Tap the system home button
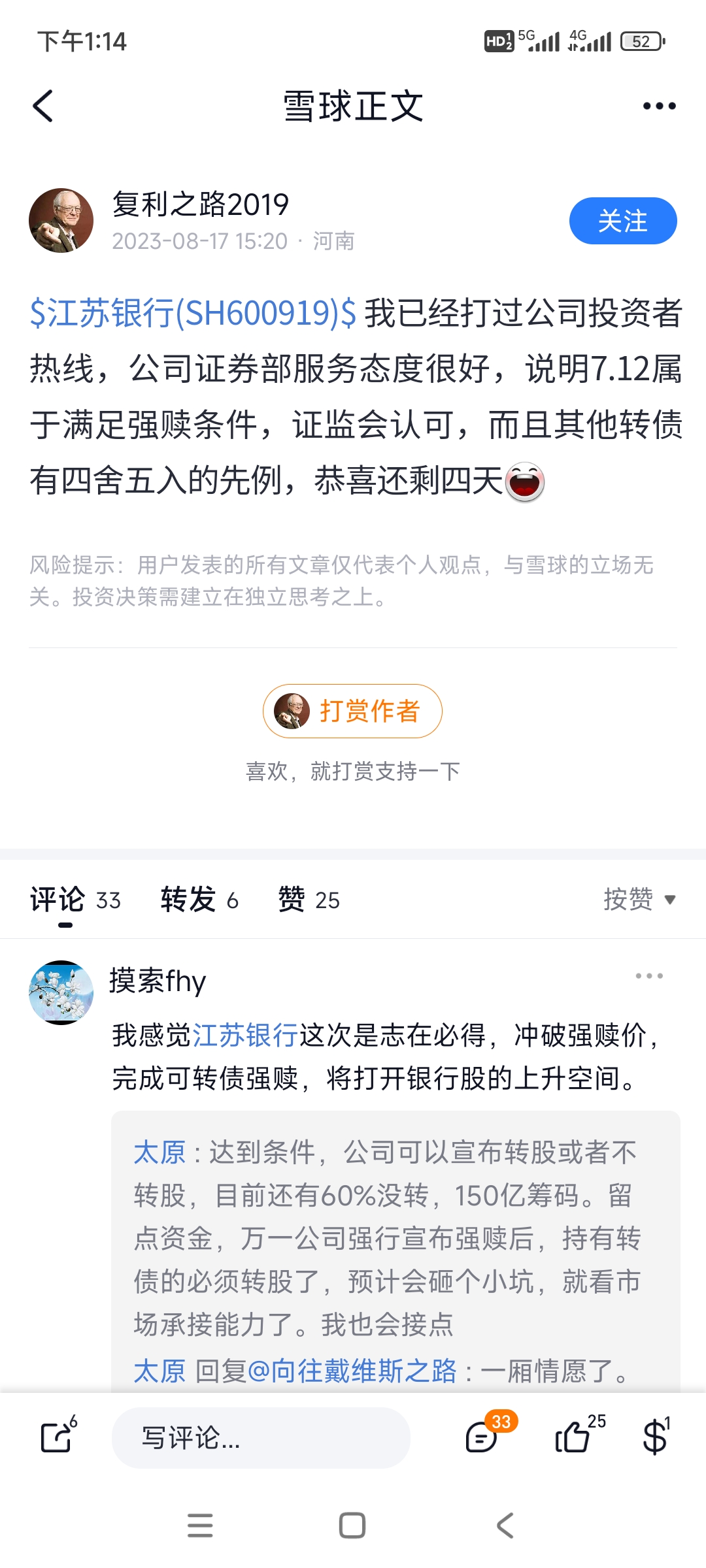The height and width of the screenshot is (1568, 706). tap(352, 1526)
